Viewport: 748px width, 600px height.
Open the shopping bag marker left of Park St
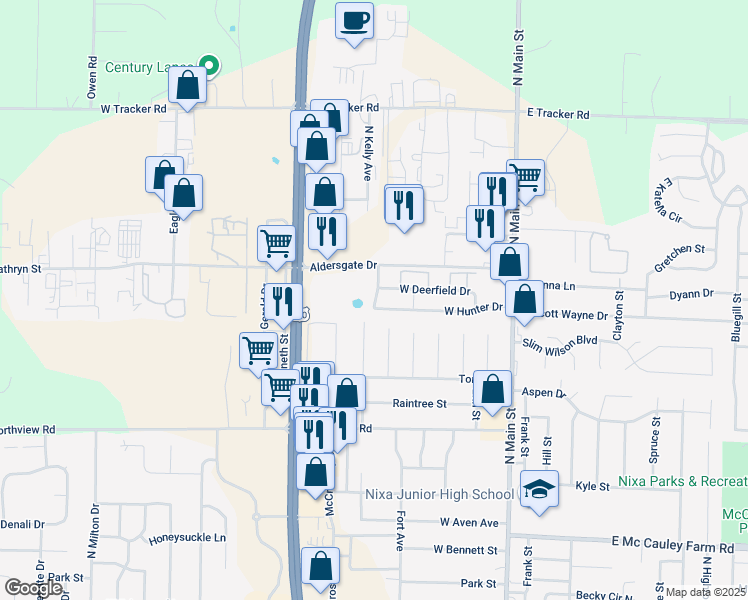(x=320, y=566)
